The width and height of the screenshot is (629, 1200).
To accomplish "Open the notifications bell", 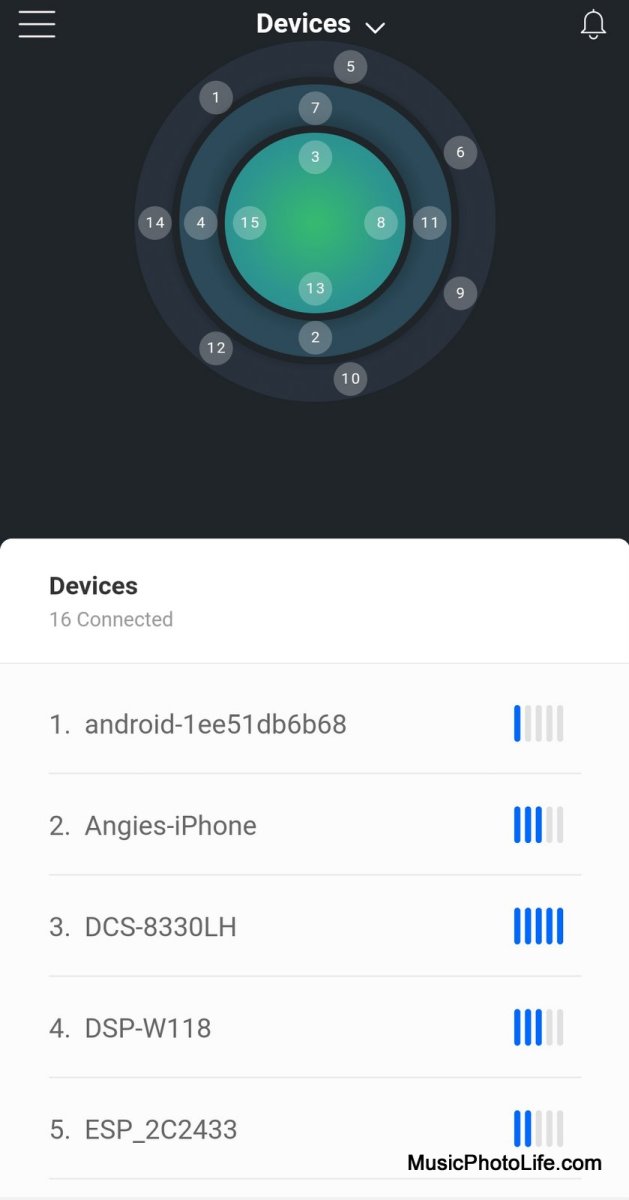I will pyautogui.click(x=593, y=25).
